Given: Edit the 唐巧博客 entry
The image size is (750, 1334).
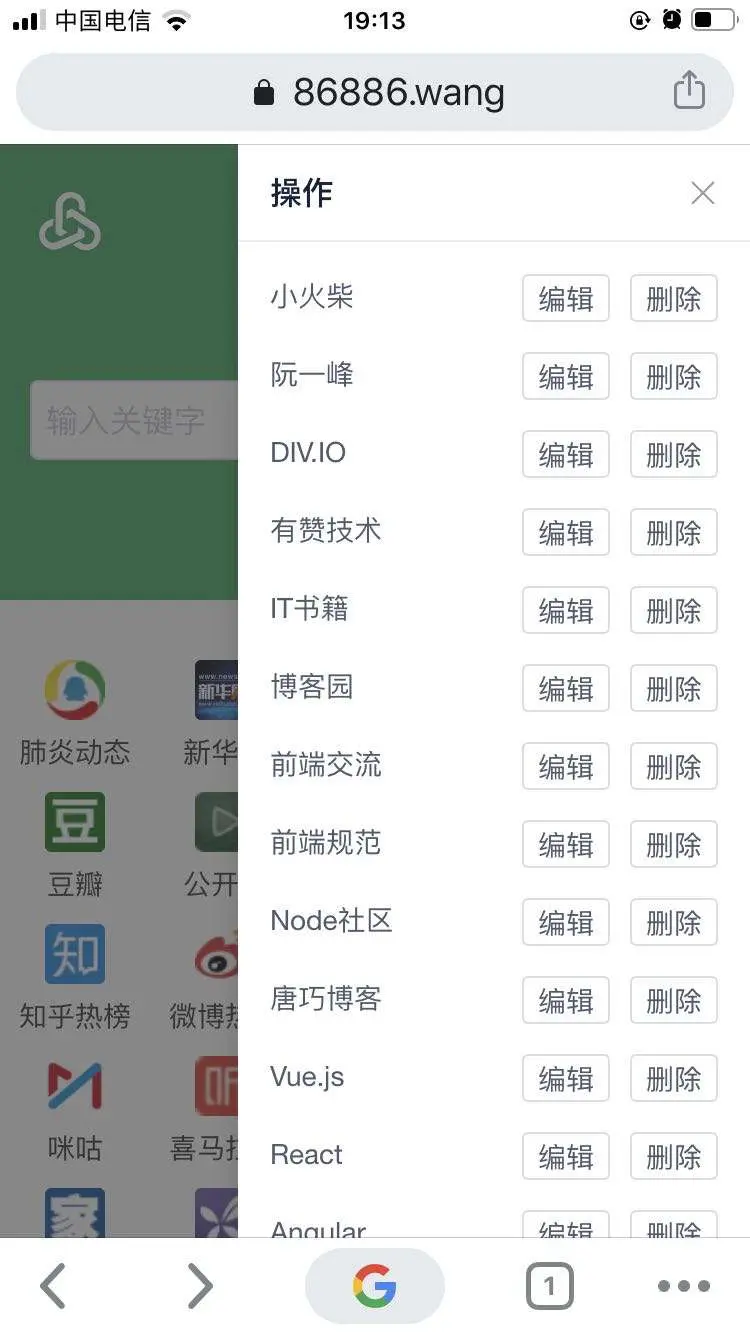Looking at the screenshot, I should click(x=566, y=1000).
